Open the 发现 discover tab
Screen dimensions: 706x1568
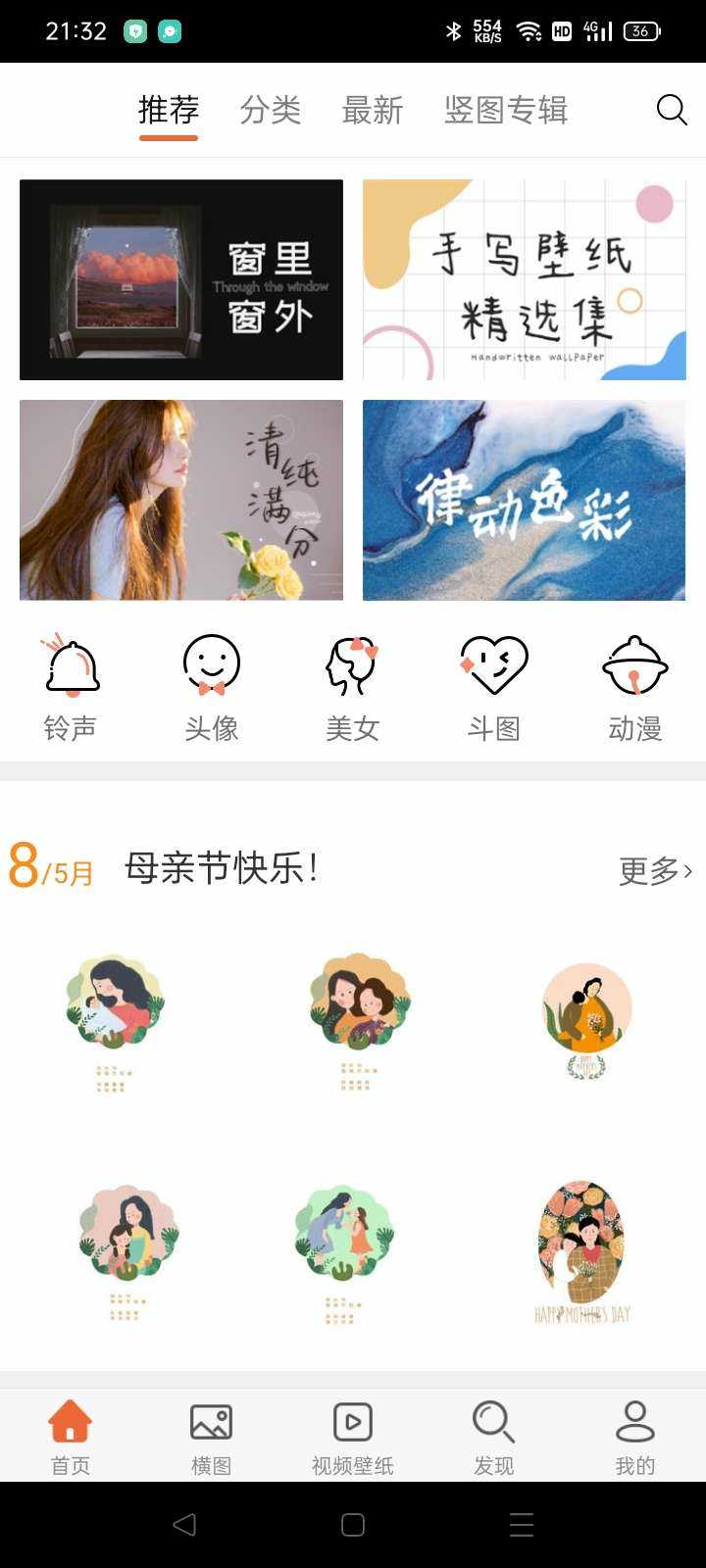[493, 1436]
